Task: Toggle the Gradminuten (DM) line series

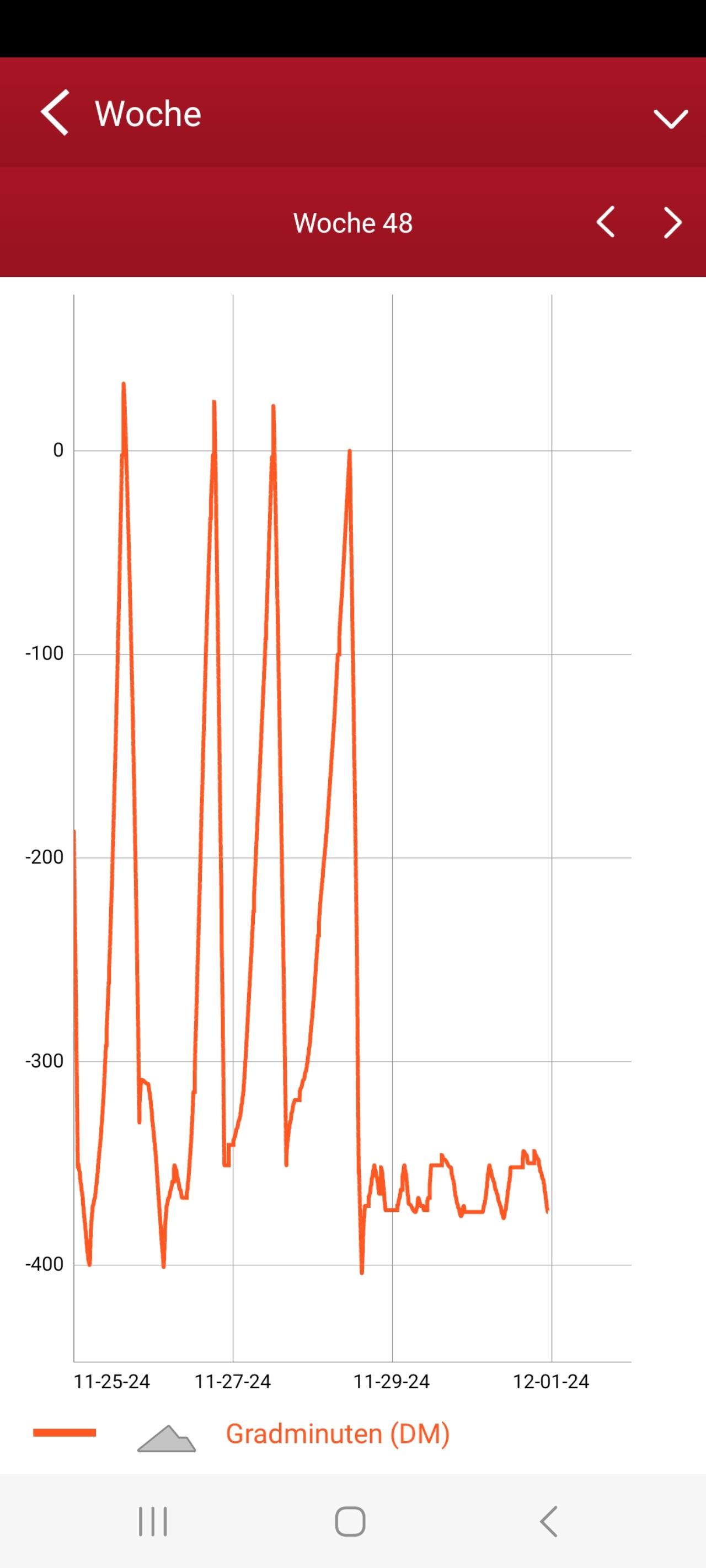Action: tap(65, 1433)
